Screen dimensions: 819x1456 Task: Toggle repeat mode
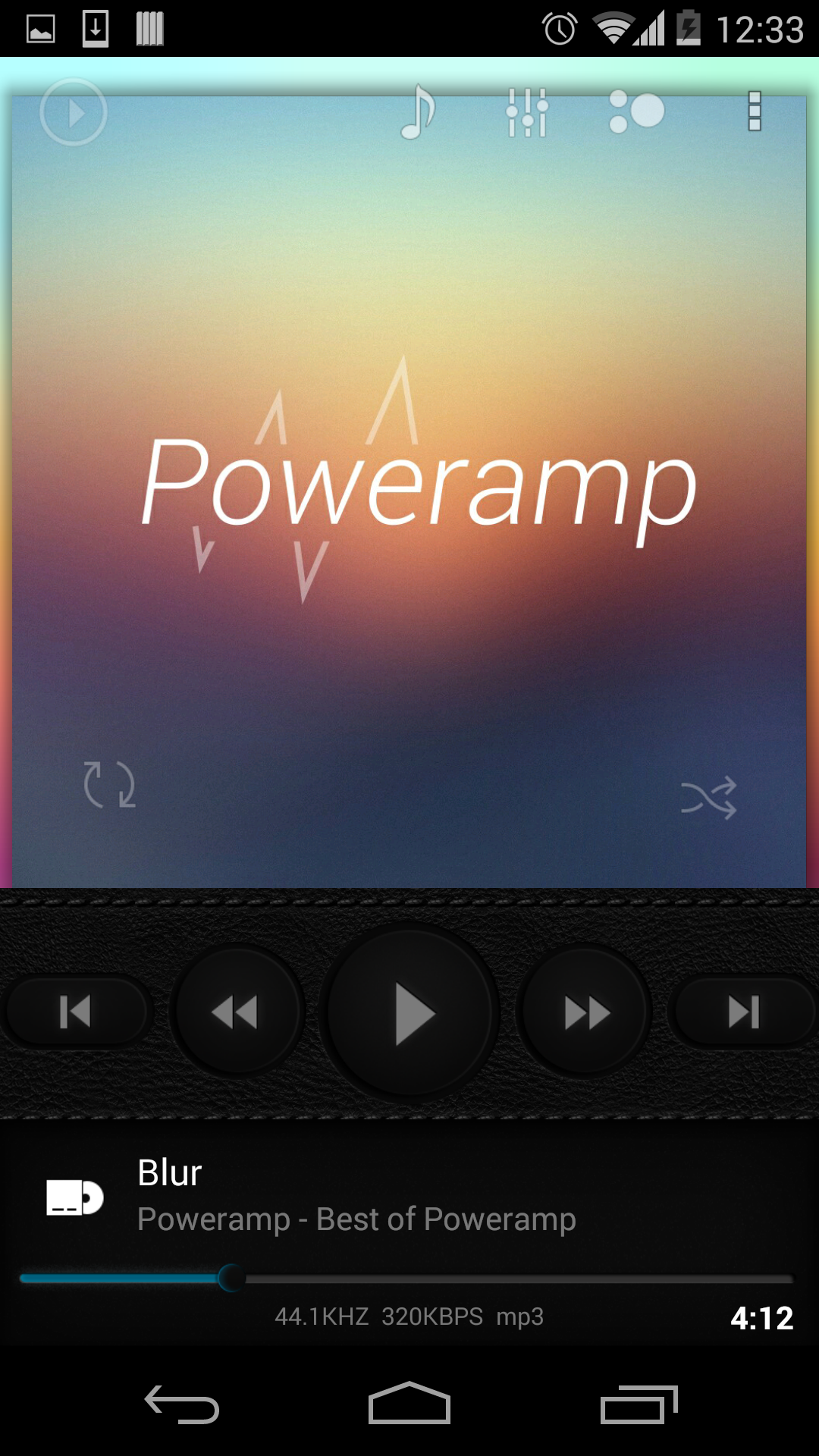110,785
